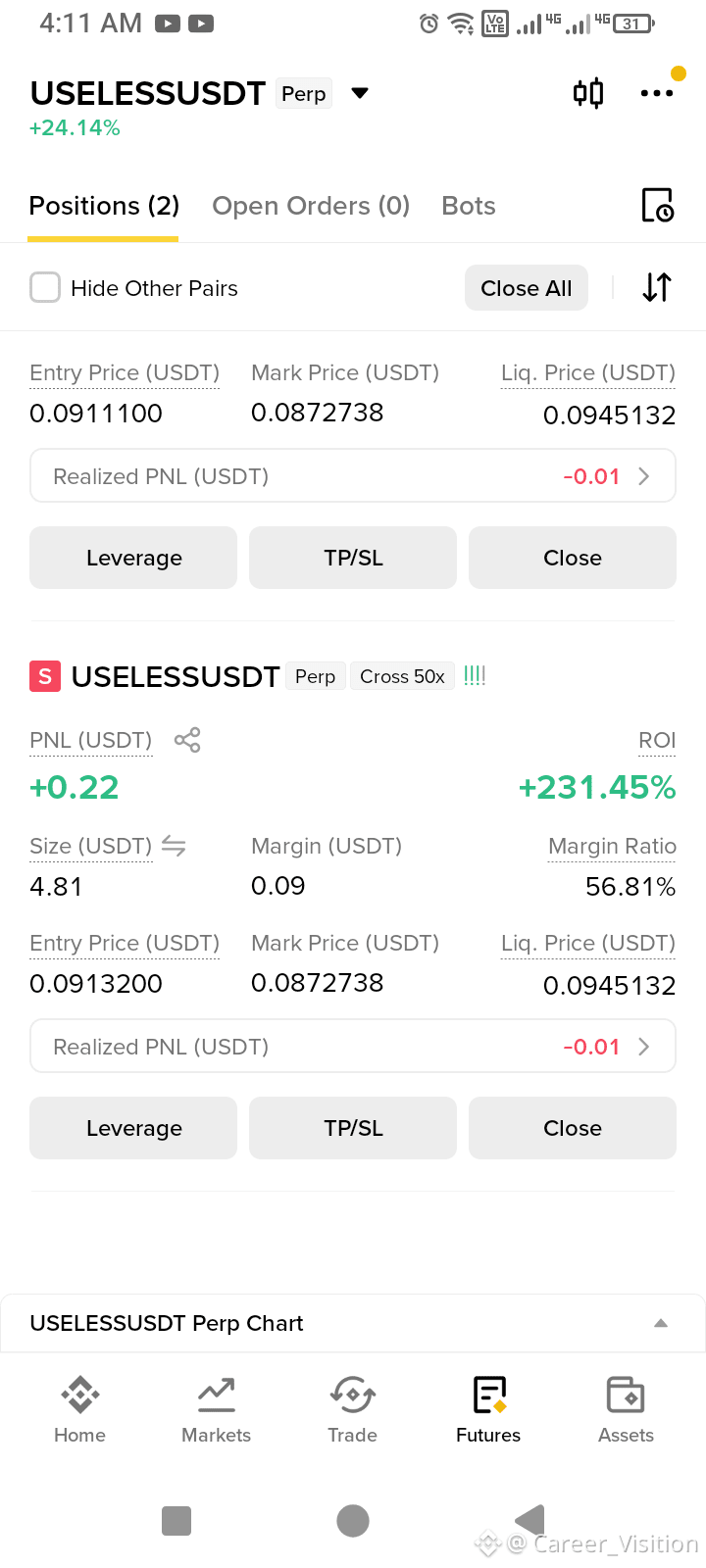Switch to the Bots tab

click(469, 206)
